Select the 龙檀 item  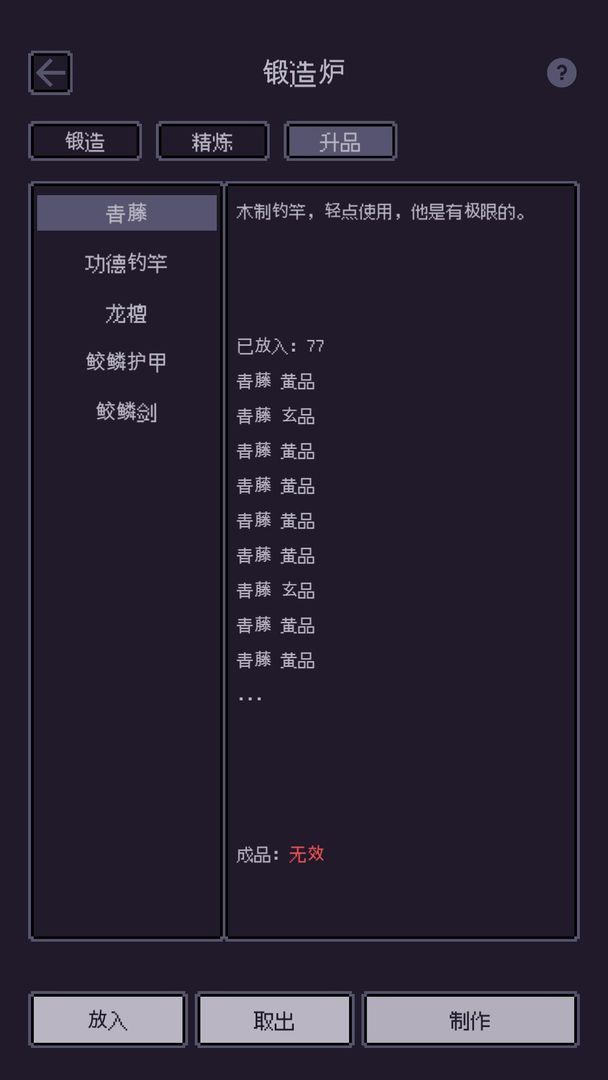[x=127, y=313]
